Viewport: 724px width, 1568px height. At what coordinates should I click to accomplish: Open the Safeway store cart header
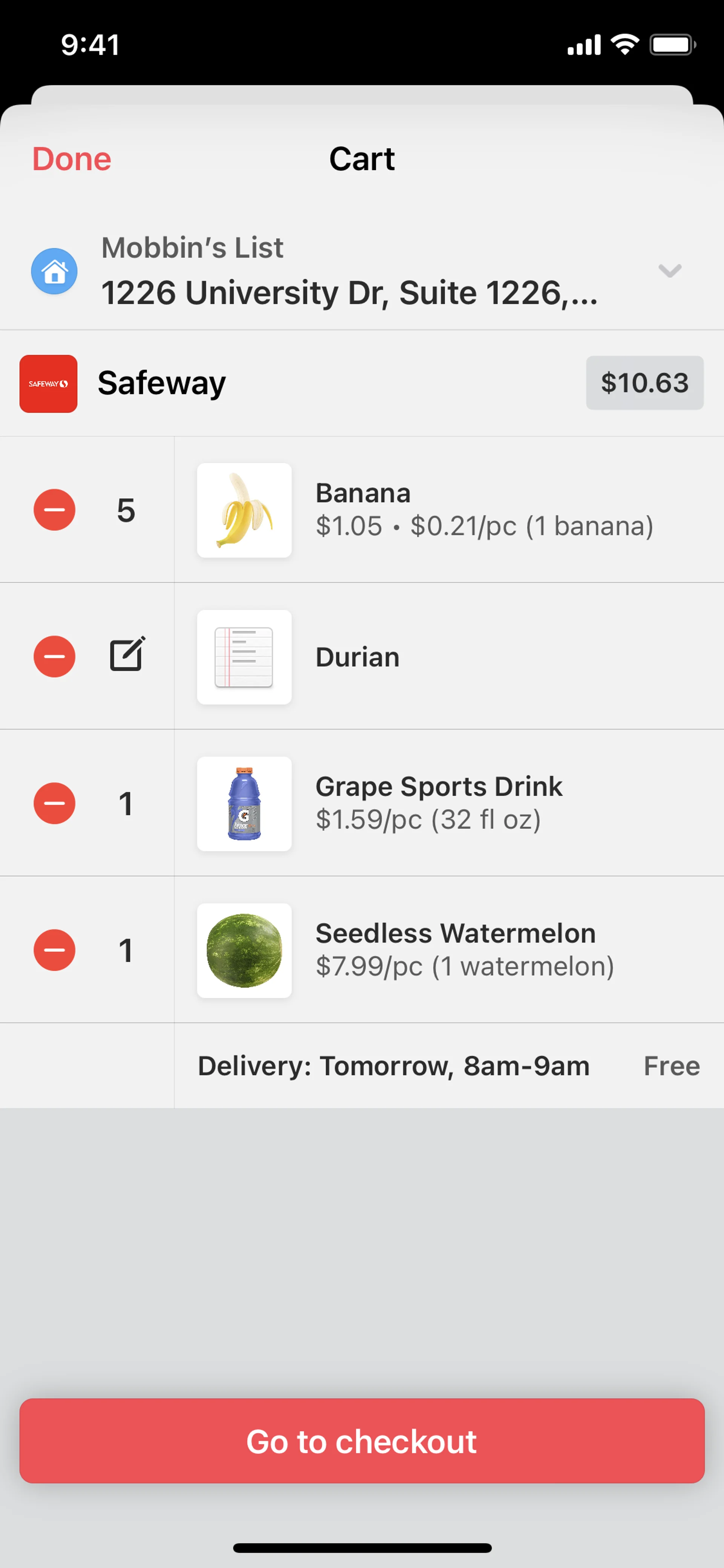pyautogui.click(x=162, y=384)
